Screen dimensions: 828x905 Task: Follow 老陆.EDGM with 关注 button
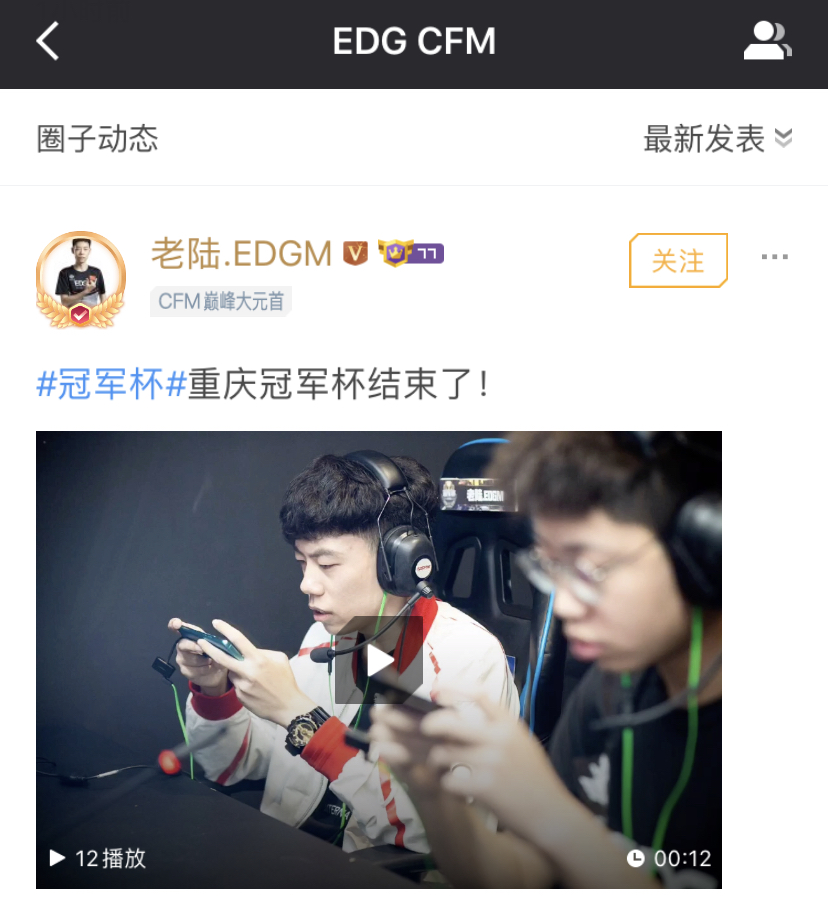click(x=677, y=261)
